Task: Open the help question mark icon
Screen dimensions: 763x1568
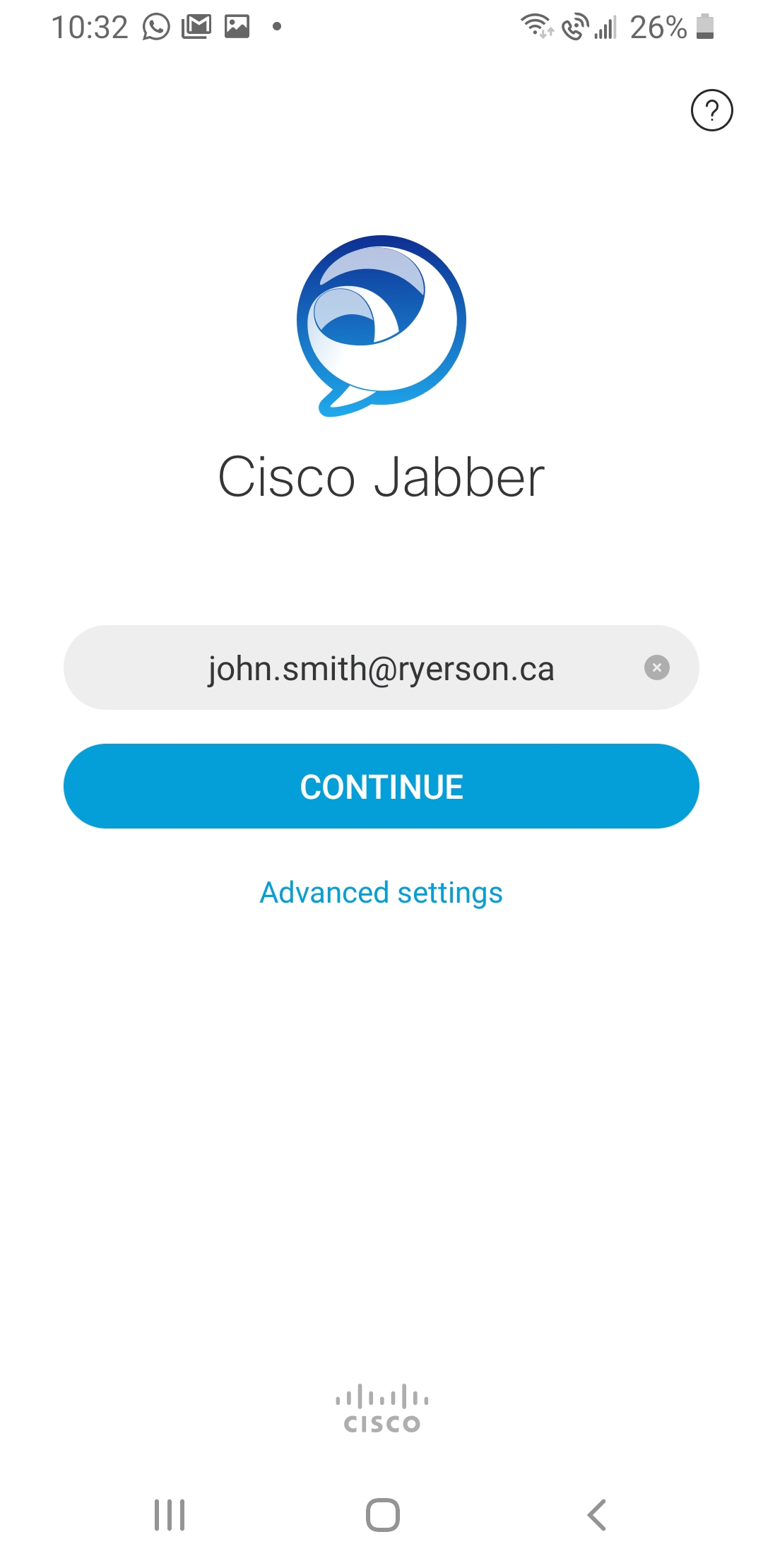Action: click(x=711, y=110)
